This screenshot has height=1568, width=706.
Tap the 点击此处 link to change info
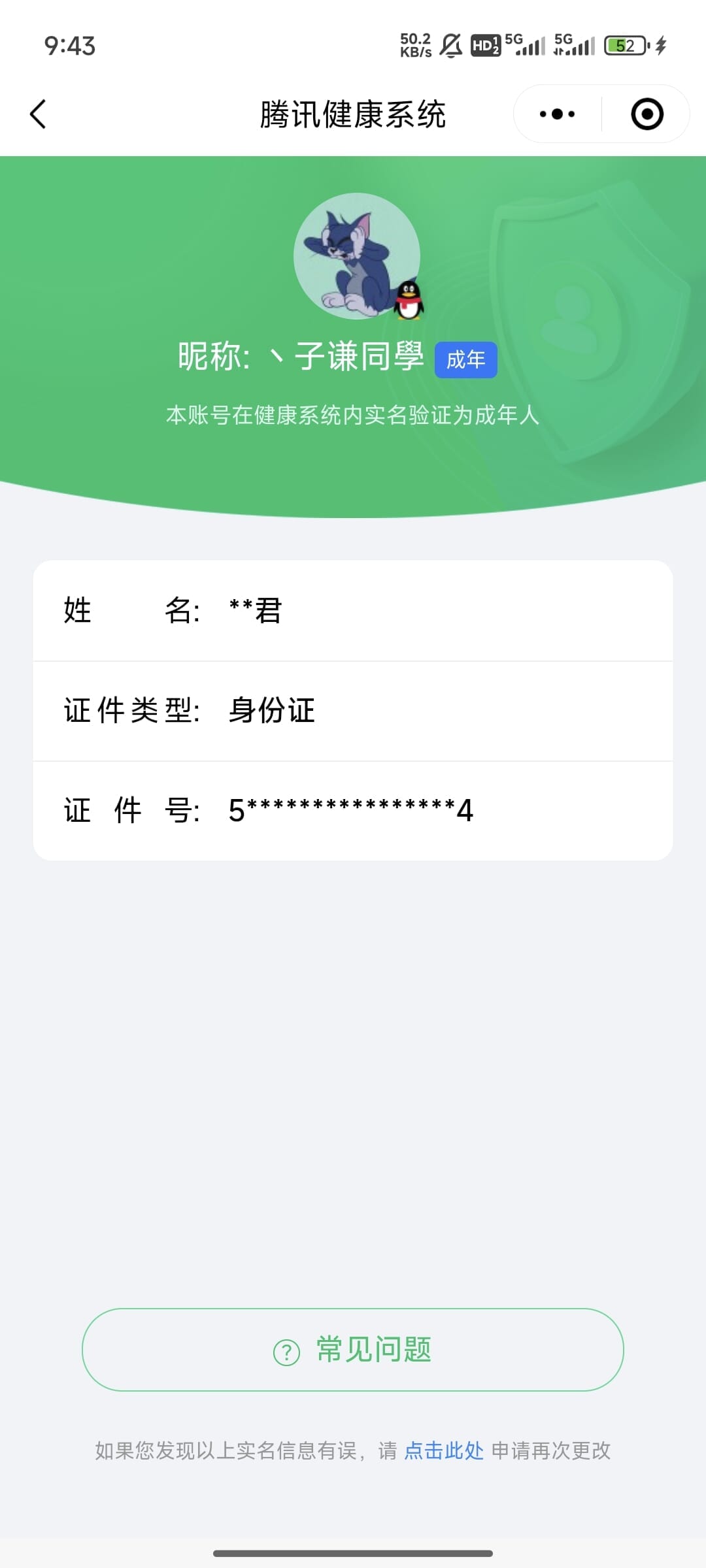pos(444,1450)
